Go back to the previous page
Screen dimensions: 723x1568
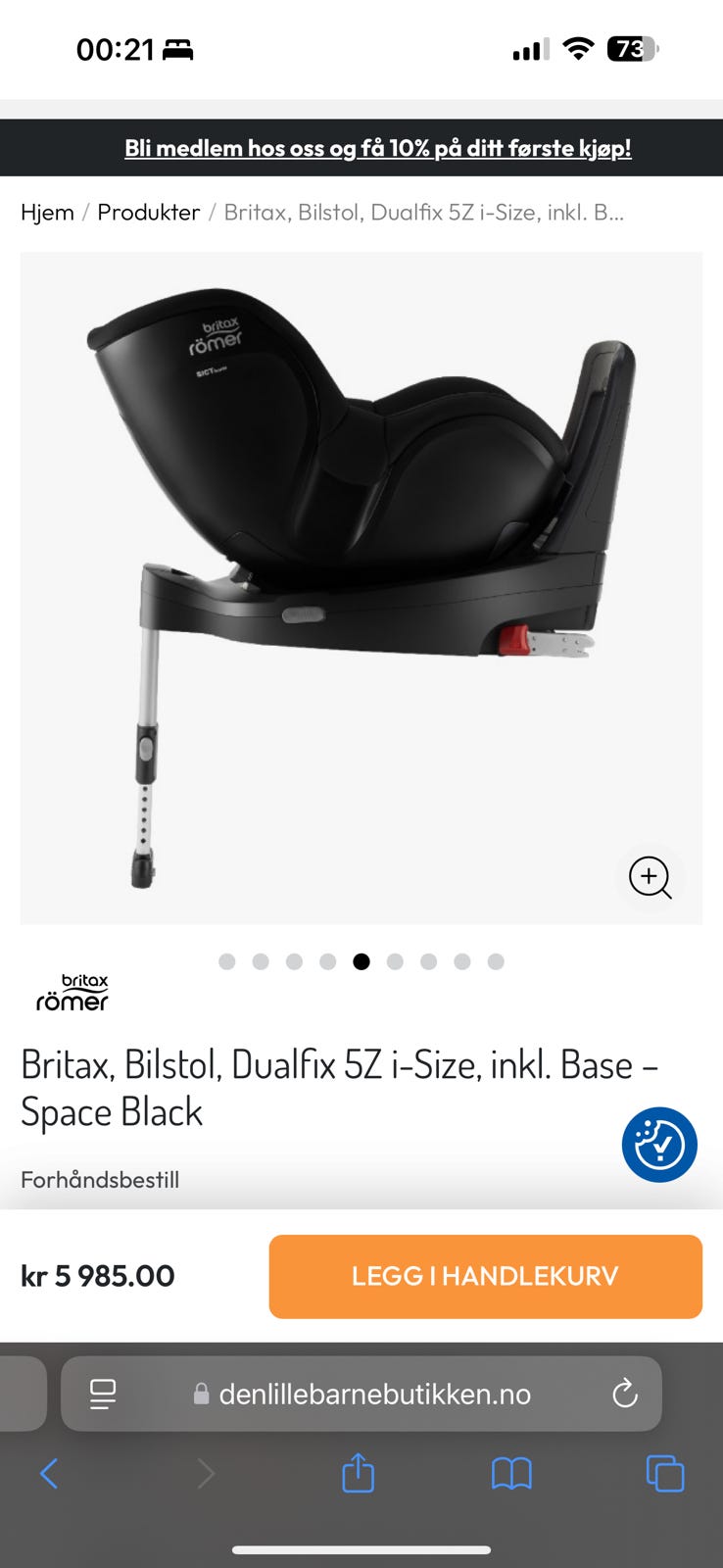(49, 1473)
